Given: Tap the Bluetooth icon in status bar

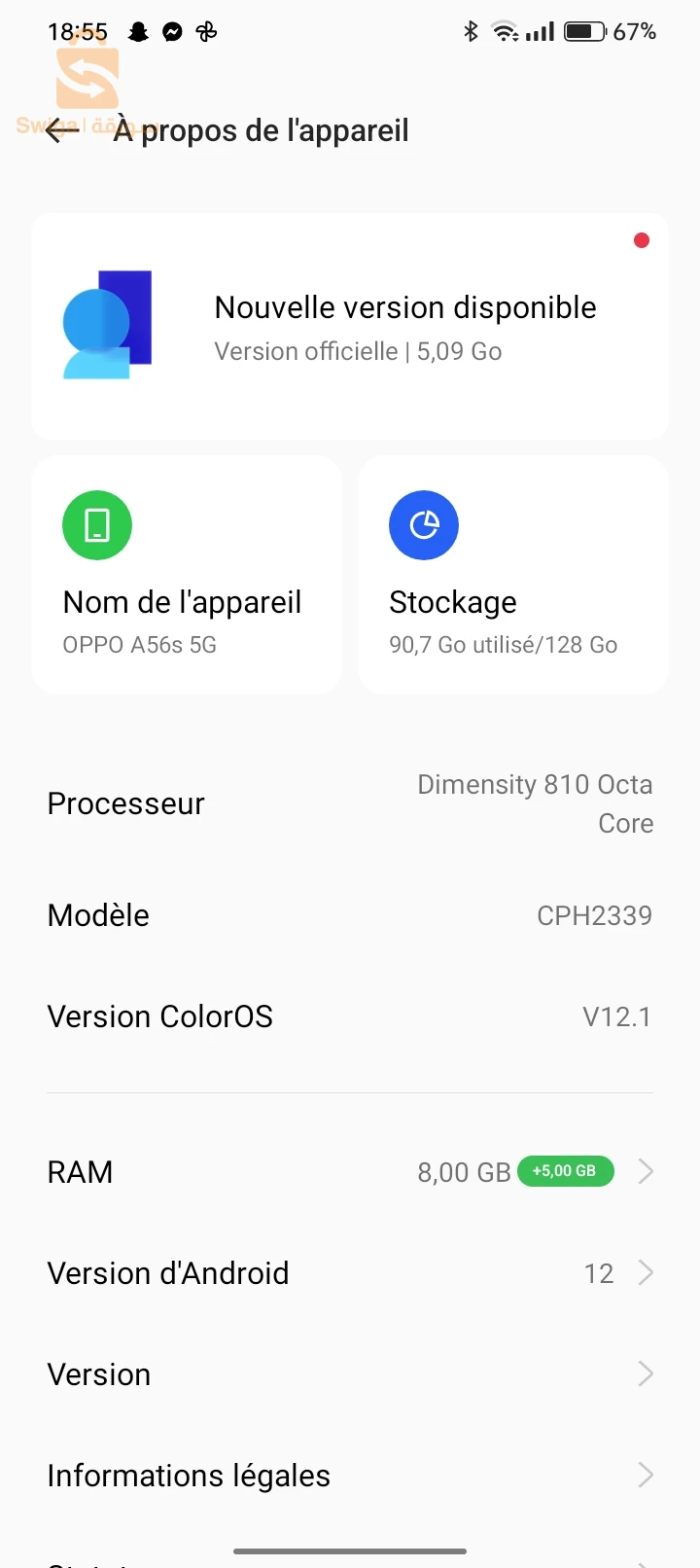Looking at the screenshot, I should [470, 31].
